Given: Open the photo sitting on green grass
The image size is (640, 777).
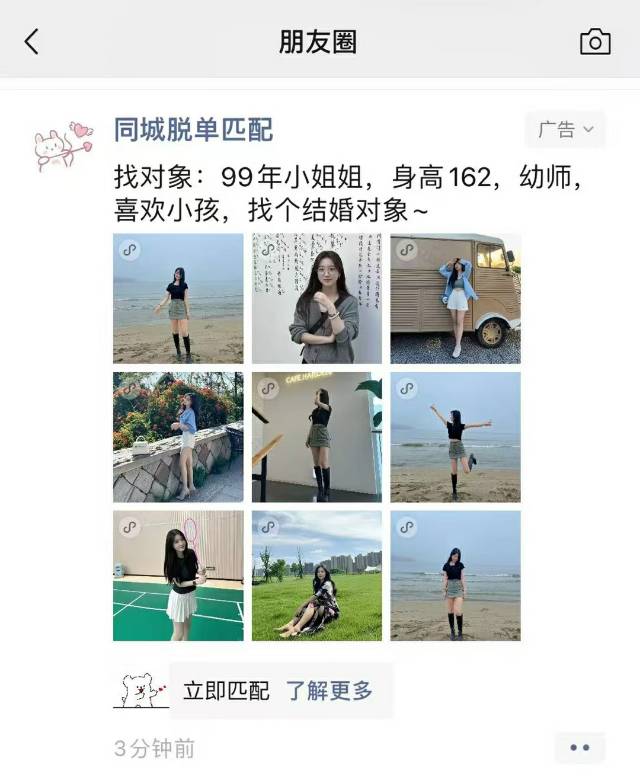Looking at the screenshot, I should 316,576.
